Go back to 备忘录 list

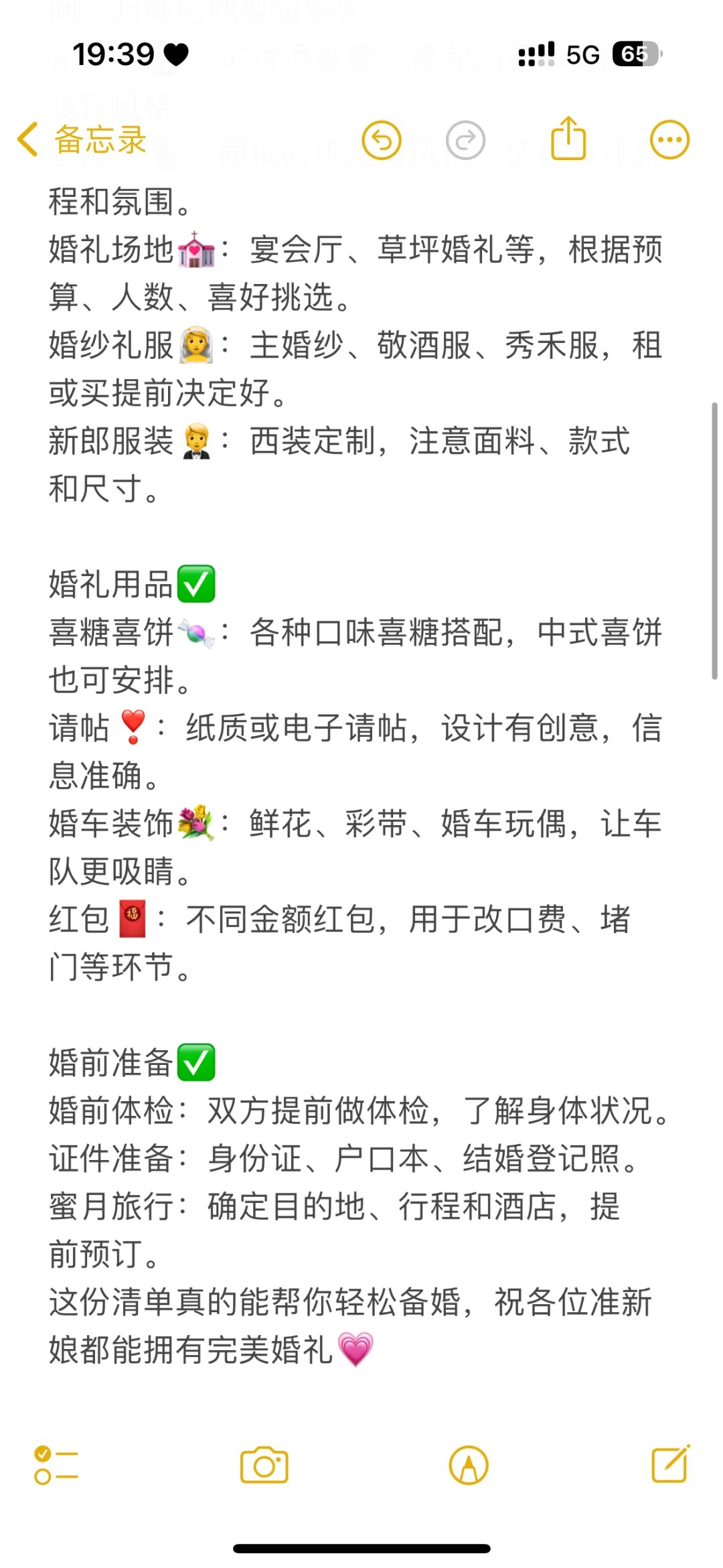pos(82,140)
